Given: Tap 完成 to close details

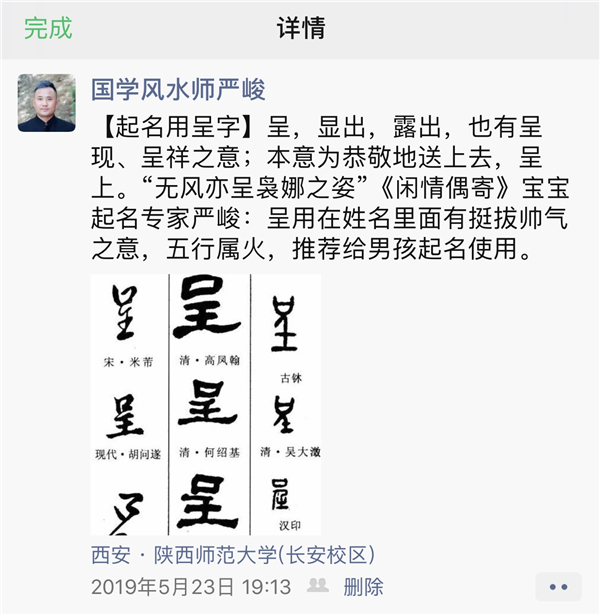Looking at the screenshot, I should coord(48,28).
